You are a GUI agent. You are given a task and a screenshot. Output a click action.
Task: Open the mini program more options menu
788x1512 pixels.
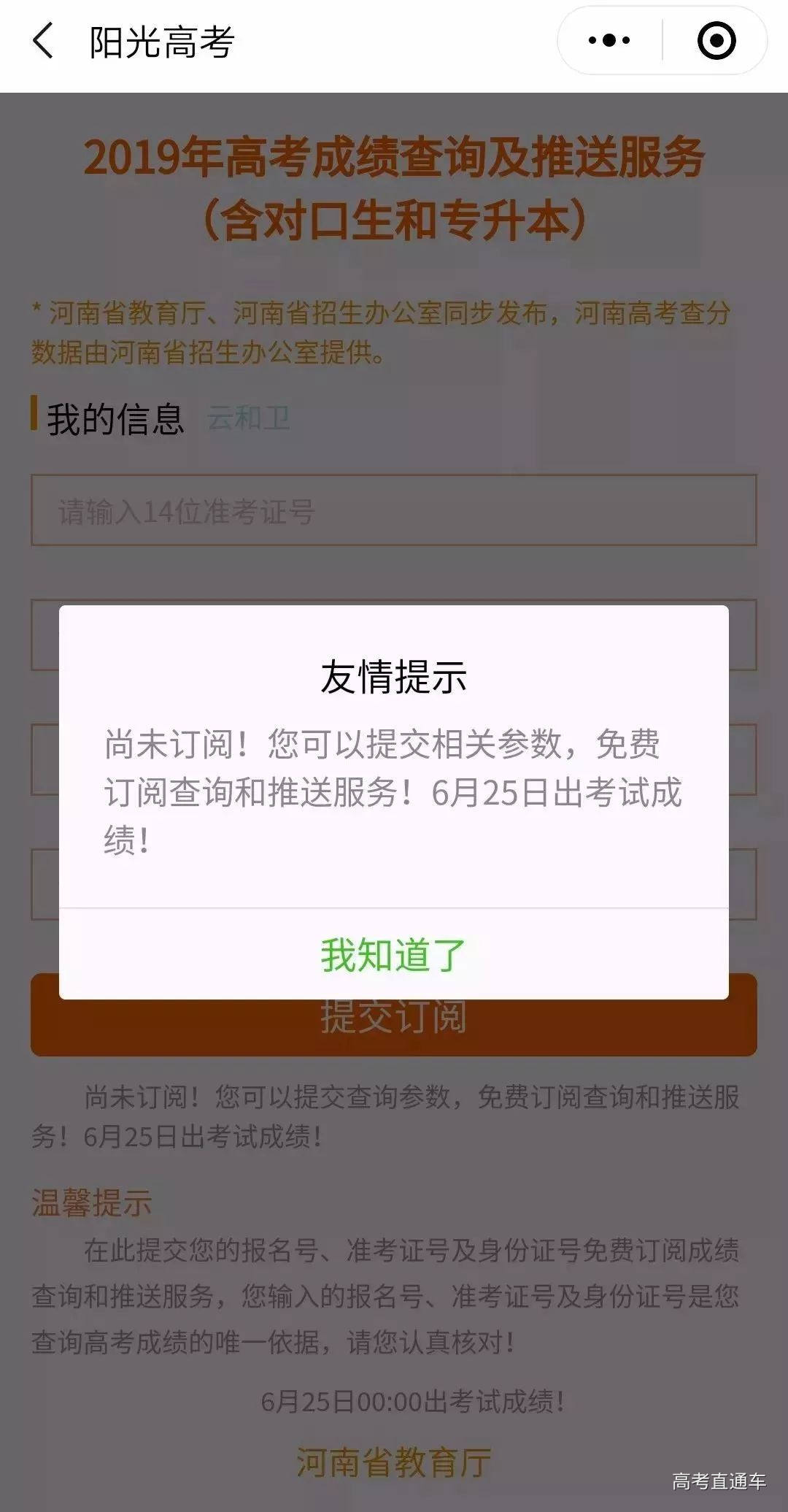coord(610,41)
